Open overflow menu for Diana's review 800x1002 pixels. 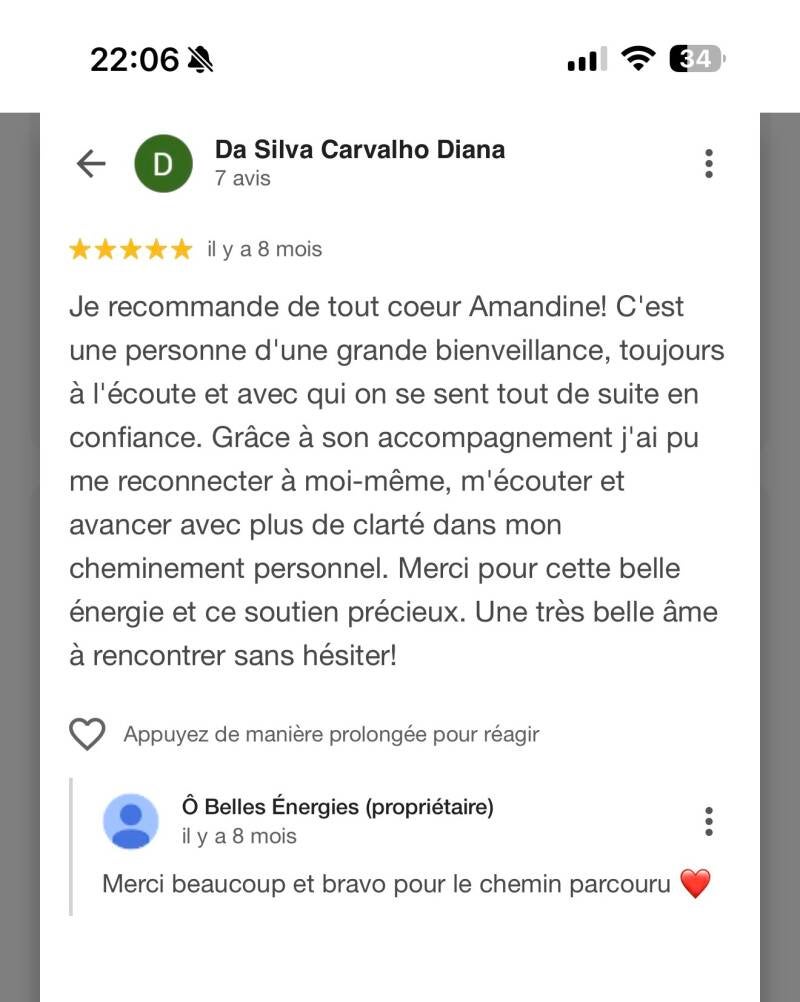point(708,163)
